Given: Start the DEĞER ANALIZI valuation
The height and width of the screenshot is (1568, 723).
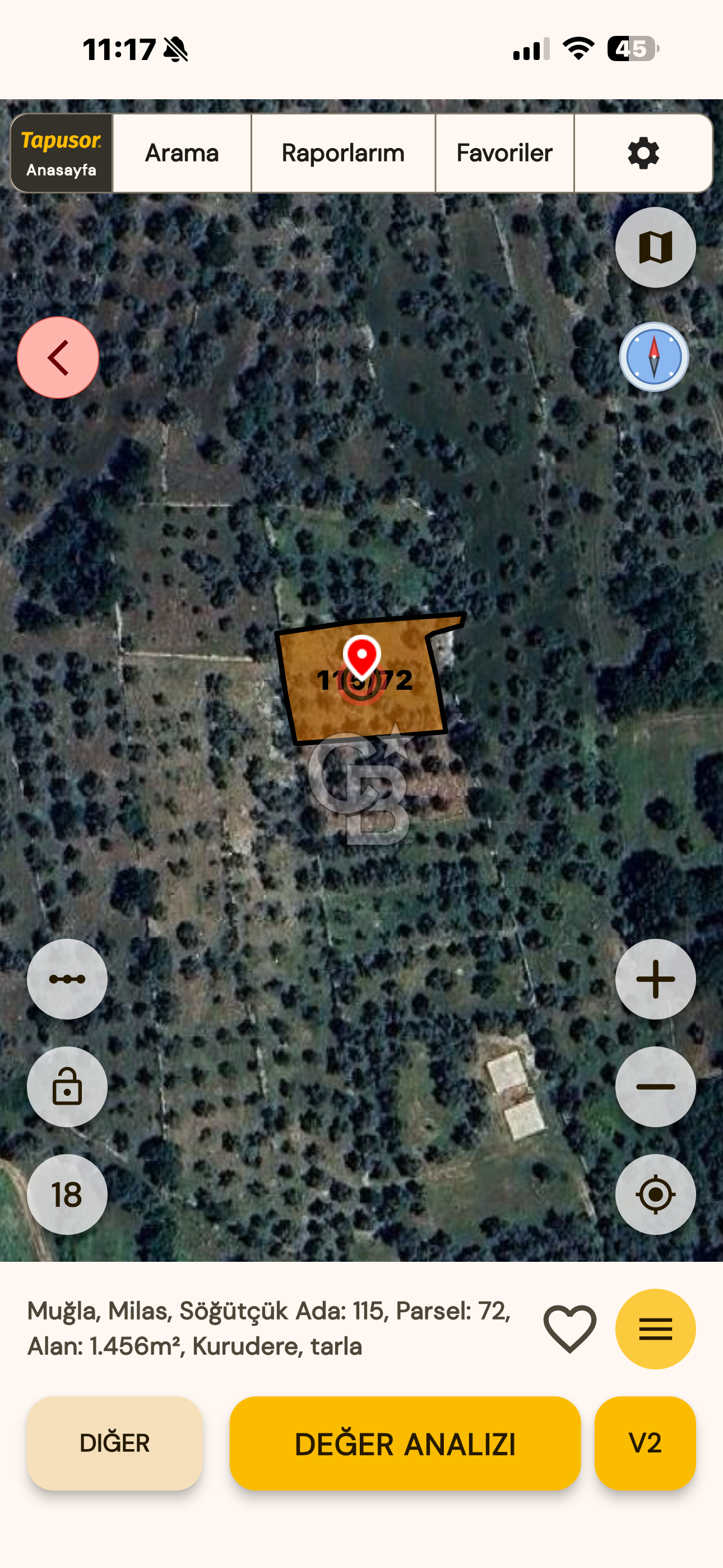Looking at the screenshot, I should [x=405, y=1443].
